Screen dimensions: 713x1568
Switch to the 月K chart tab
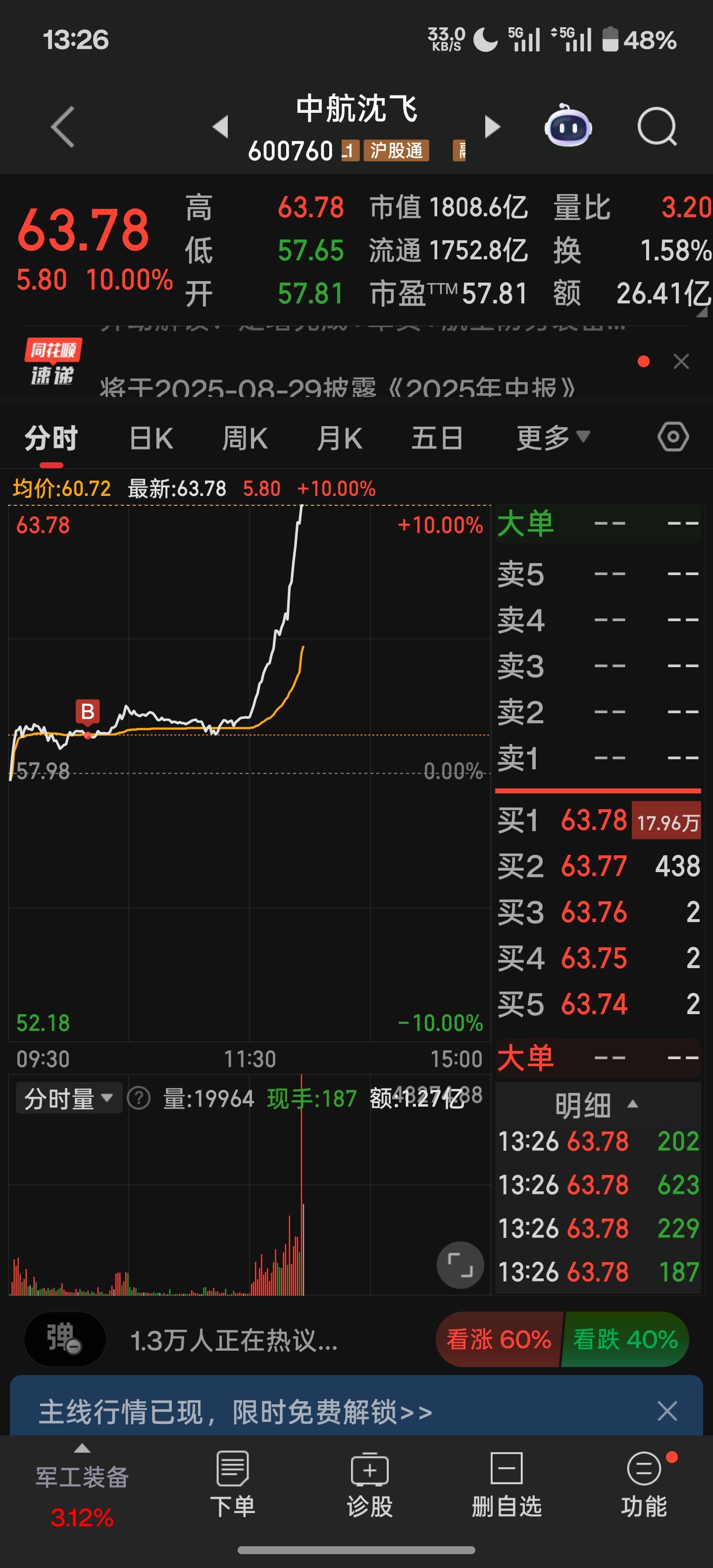339,438
